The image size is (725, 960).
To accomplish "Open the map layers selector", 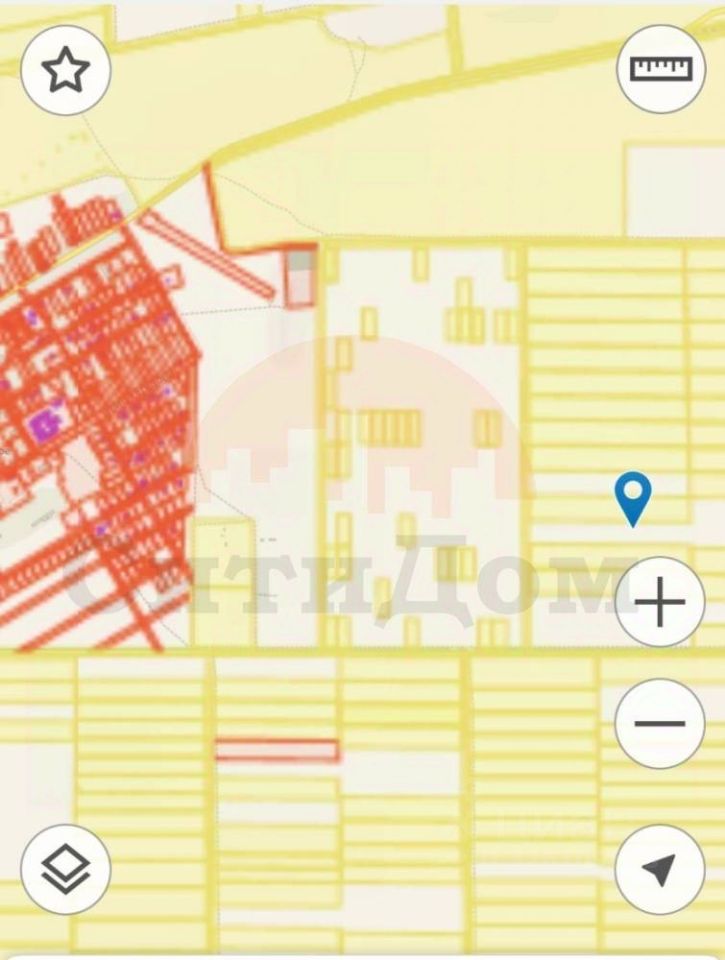I will pos(66,870).
